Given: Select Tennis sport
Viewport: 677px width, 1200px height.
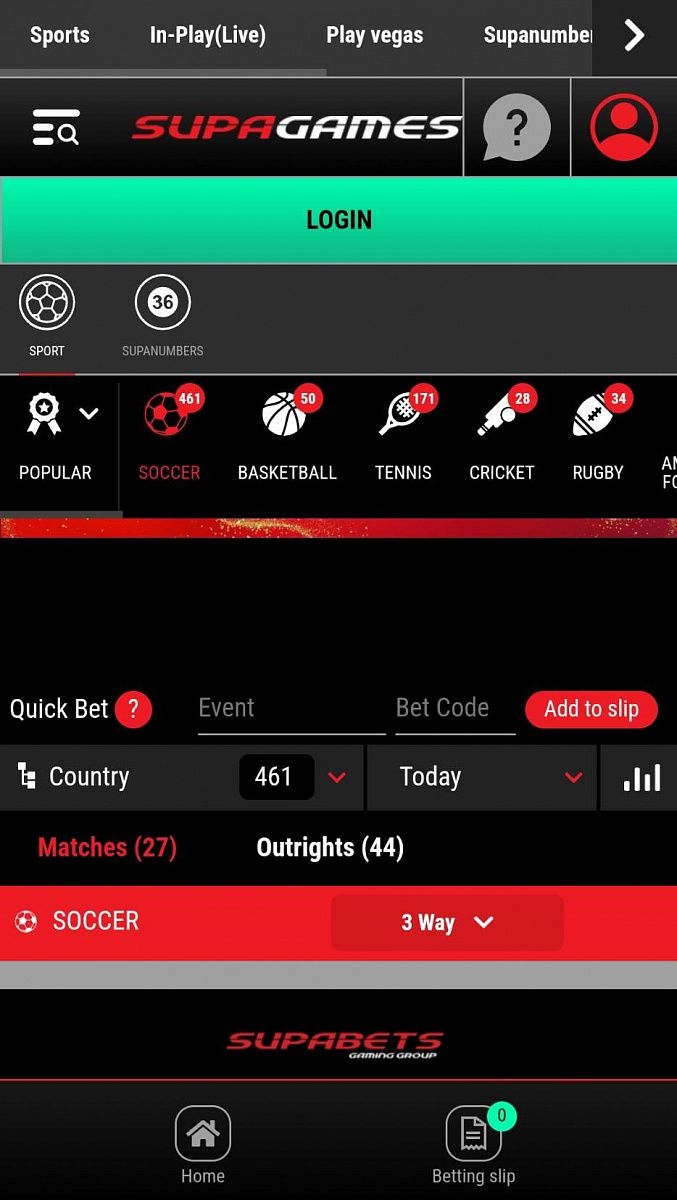Looking at the screenshot, I should tap(403, 437).
